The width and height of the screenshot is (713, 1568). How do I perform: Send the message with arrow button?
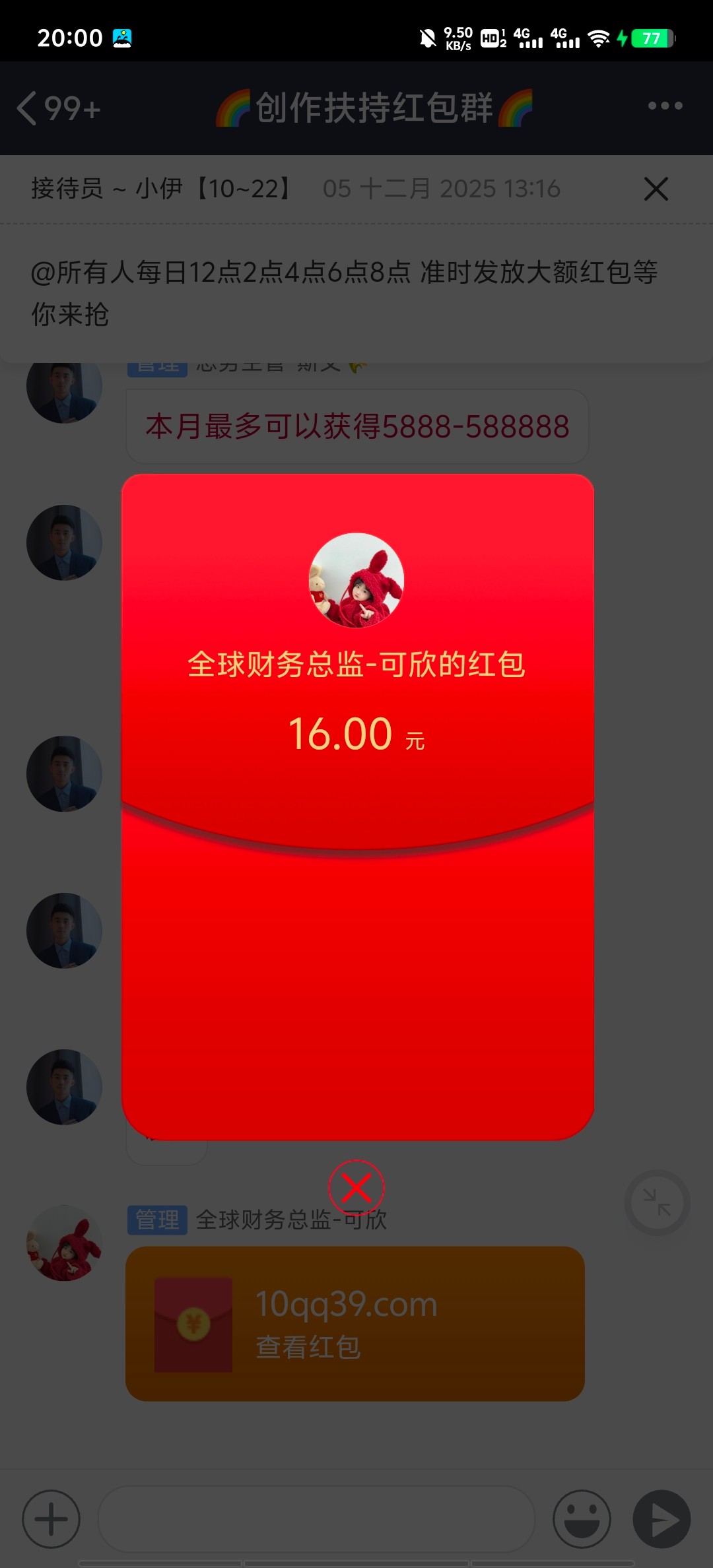662,1519
